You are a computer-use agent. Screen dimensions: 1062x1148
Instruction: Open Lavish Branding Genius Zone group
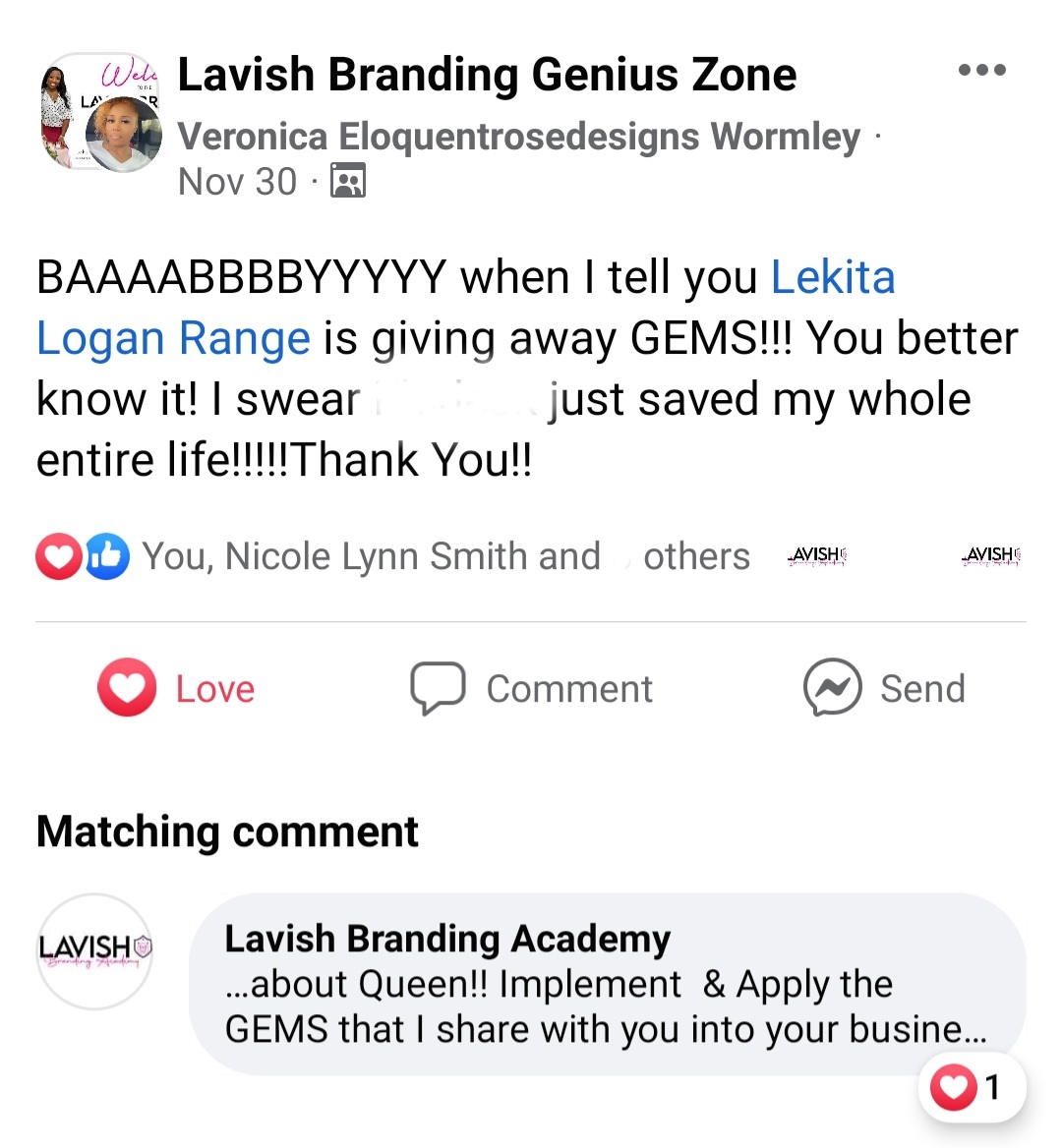pyautogui.click(x=487, y=75)
